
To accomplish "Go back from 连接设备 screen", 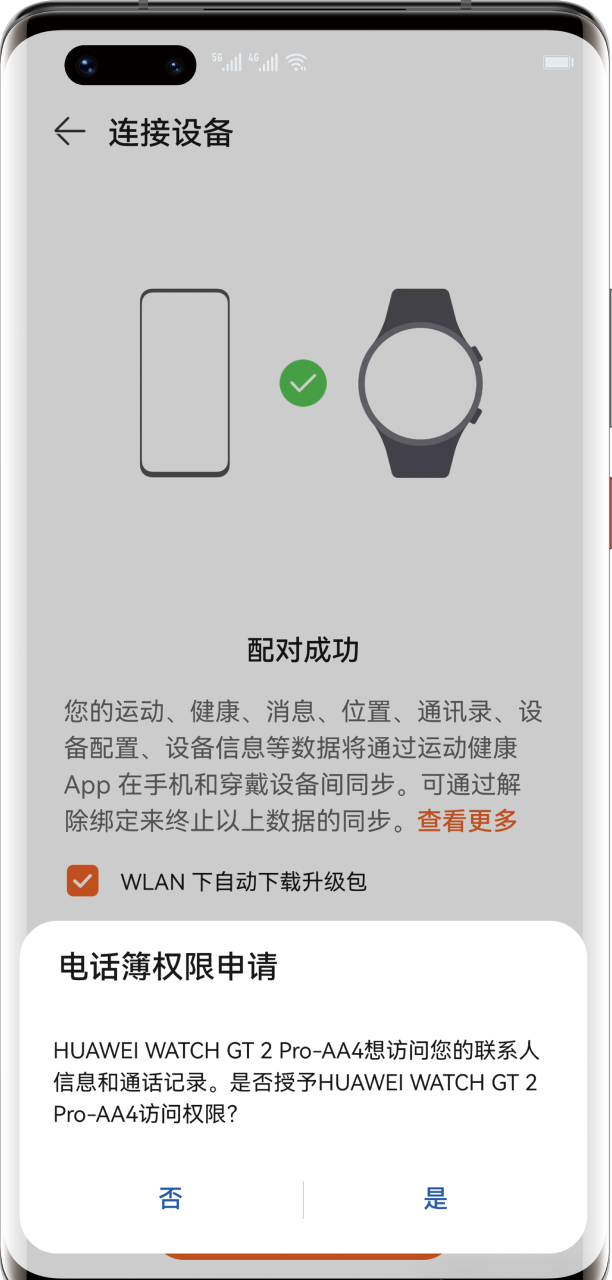I will coord(69,132).
